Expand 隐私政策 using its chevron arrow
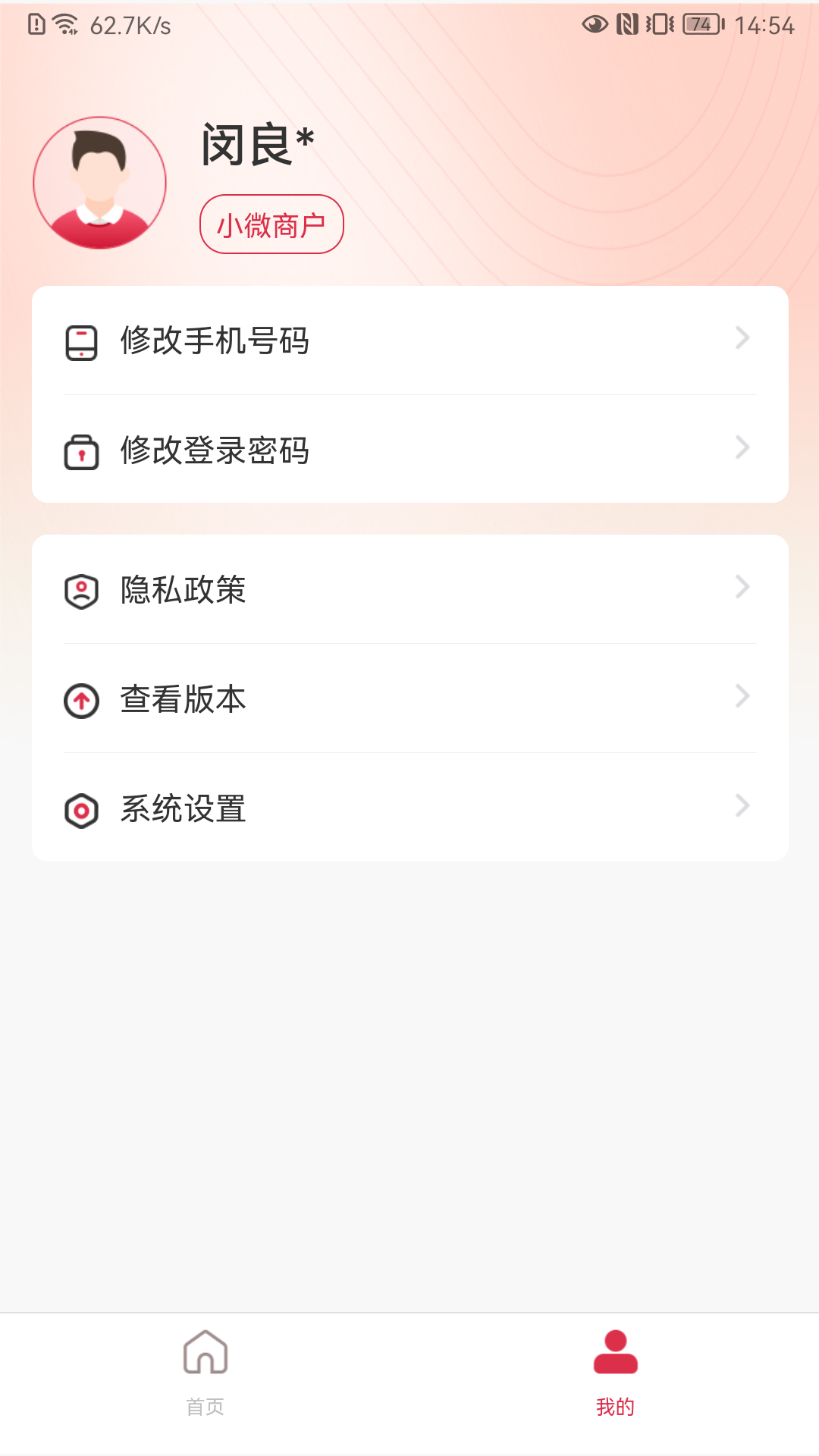The image size is (819, 1456). pyautogui.click(x=742, y=587)
